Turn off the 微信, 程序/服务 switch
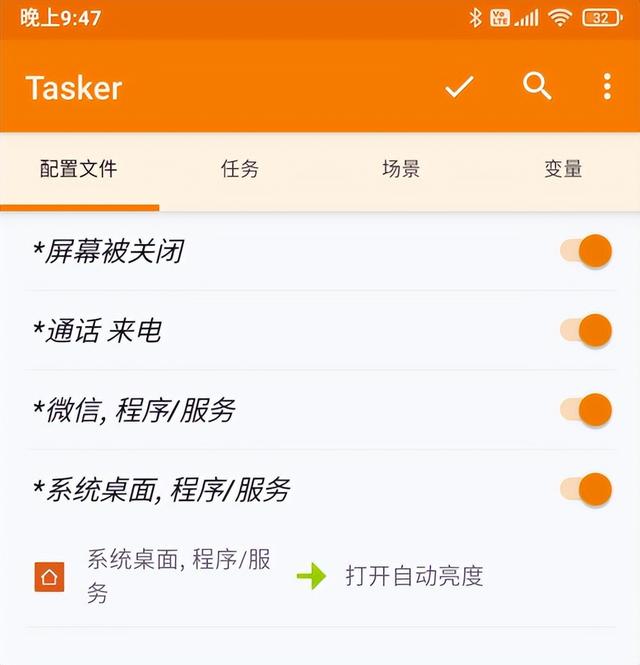The width and height of the screenshot is (640, 665). click(587, 409)
